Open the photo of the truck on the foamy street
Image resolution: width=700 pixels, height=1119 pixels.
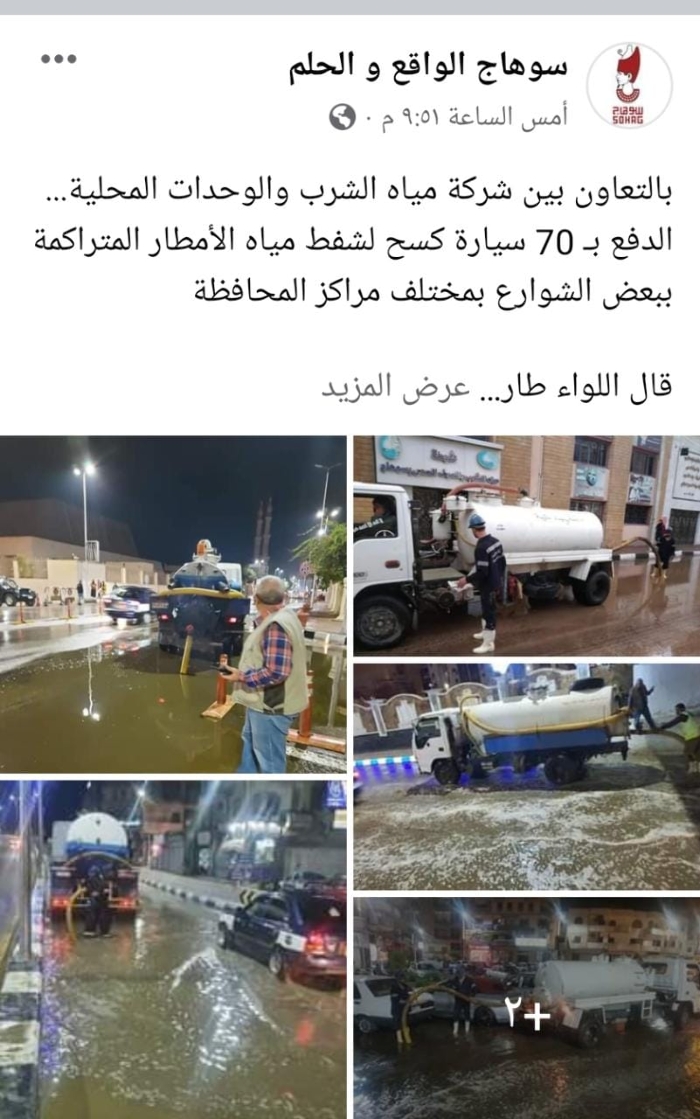(526, 774)
